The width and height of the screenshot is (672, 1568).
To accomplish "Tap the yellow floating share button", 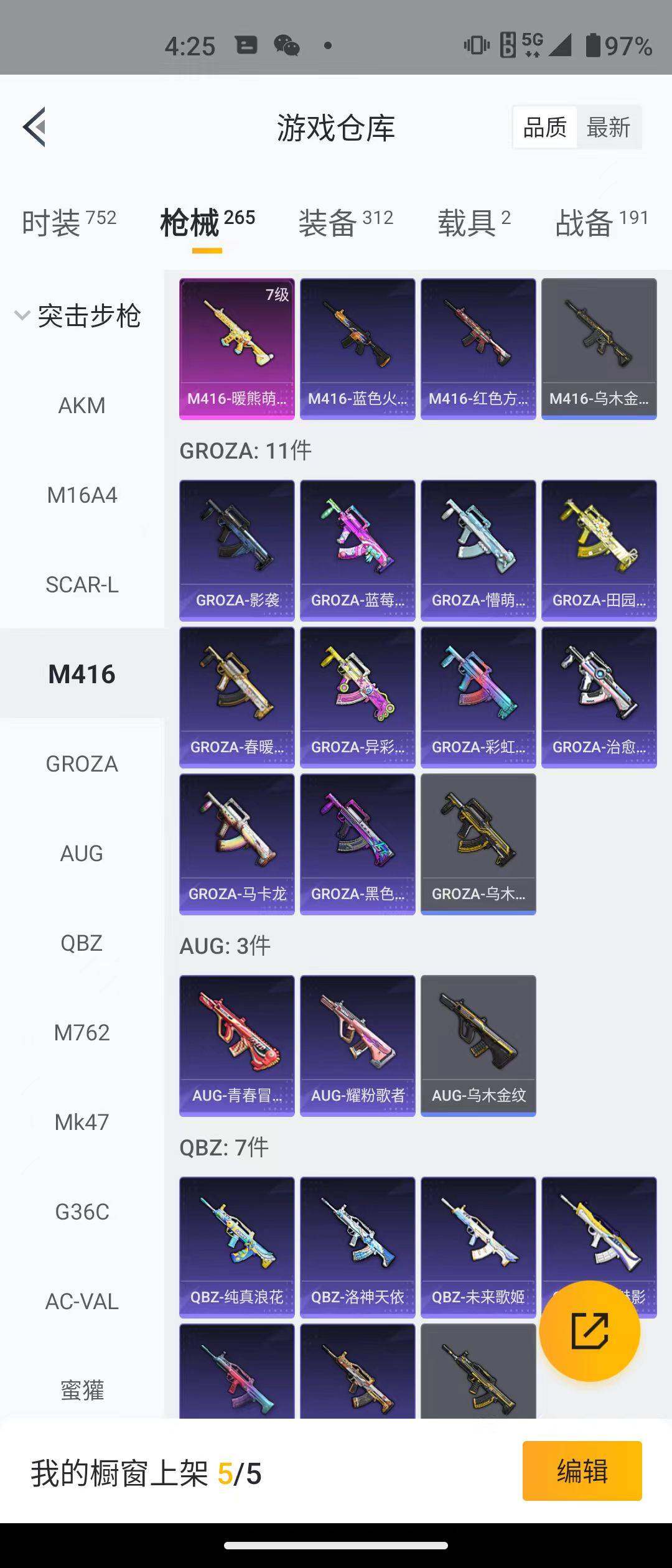I will 589,1332.
